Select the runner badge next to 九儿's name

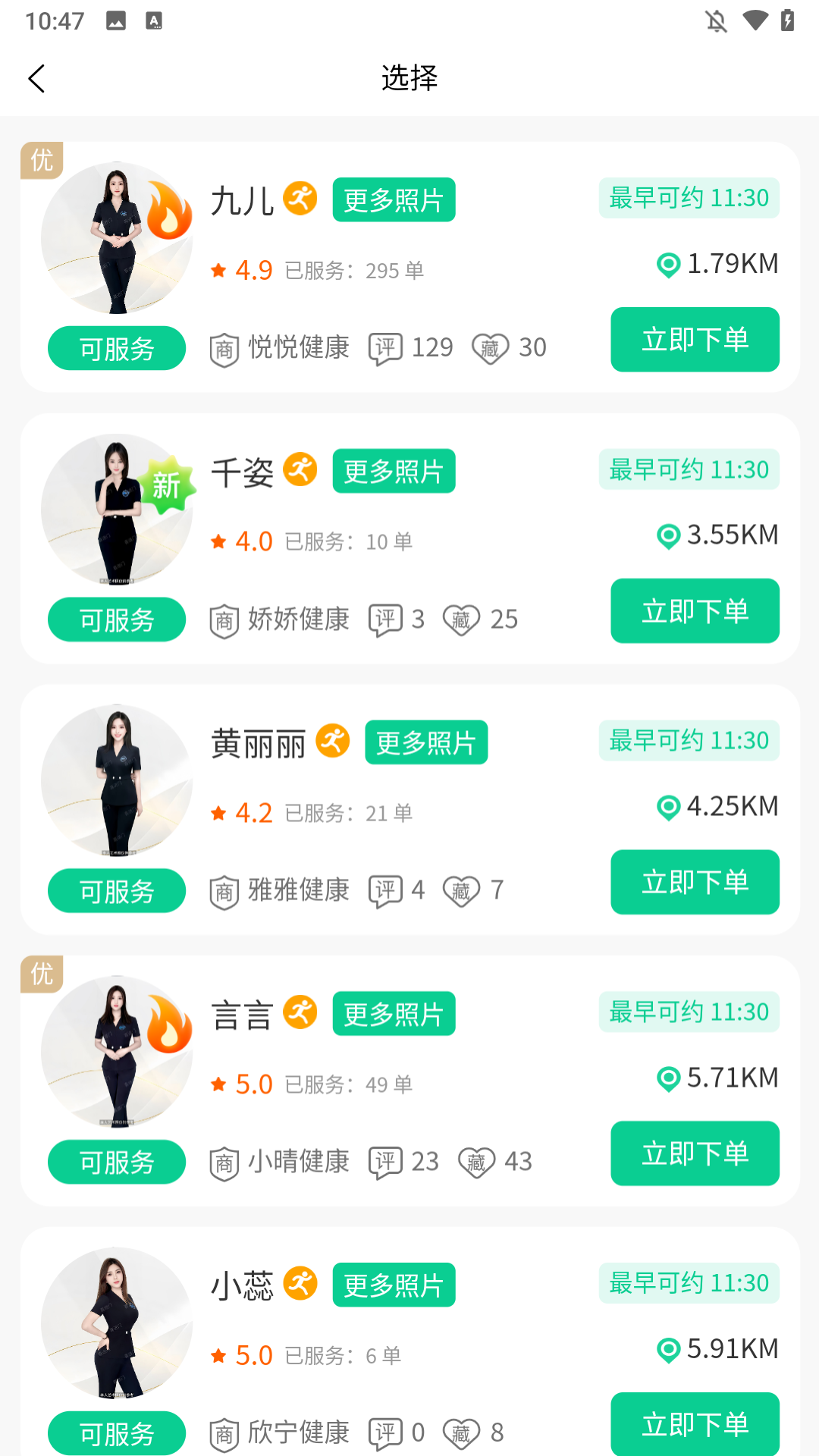(x=301, y=199)
